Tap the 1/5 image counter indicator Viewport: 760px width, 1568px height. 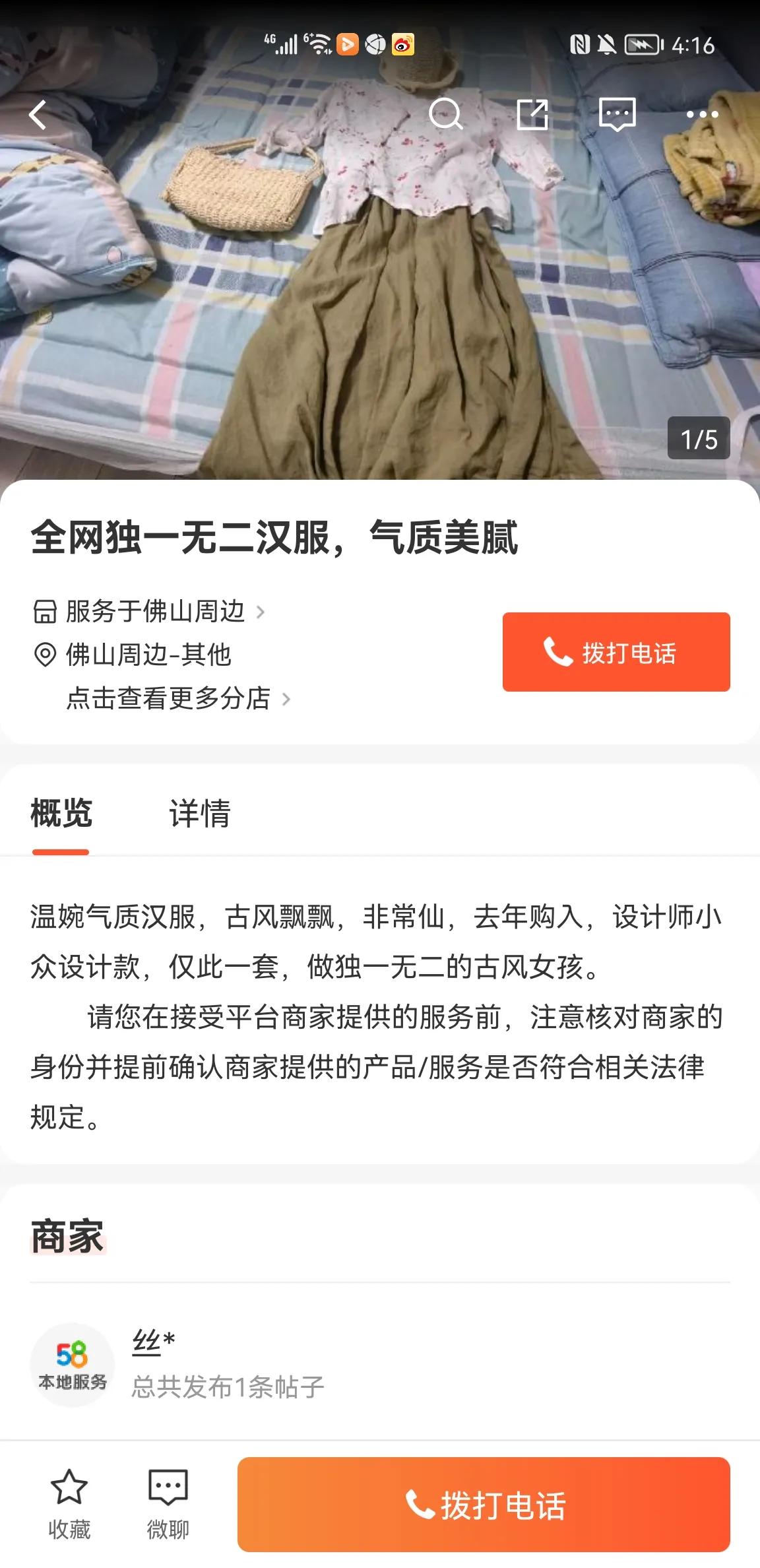[x=697, y=440]
